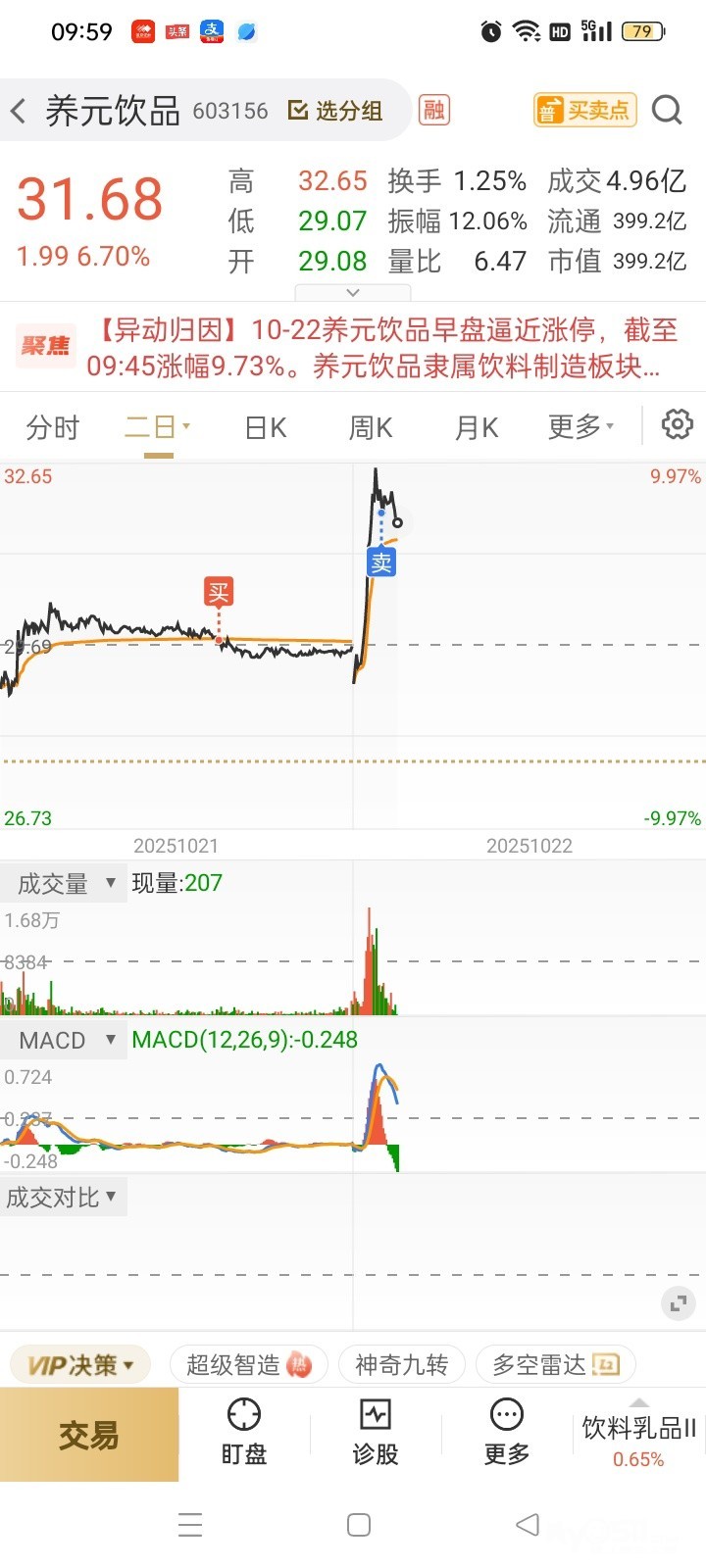Tap the 选分组 group selector
The height and width of the screenshot is (1568, 706).
click(335, 111)
